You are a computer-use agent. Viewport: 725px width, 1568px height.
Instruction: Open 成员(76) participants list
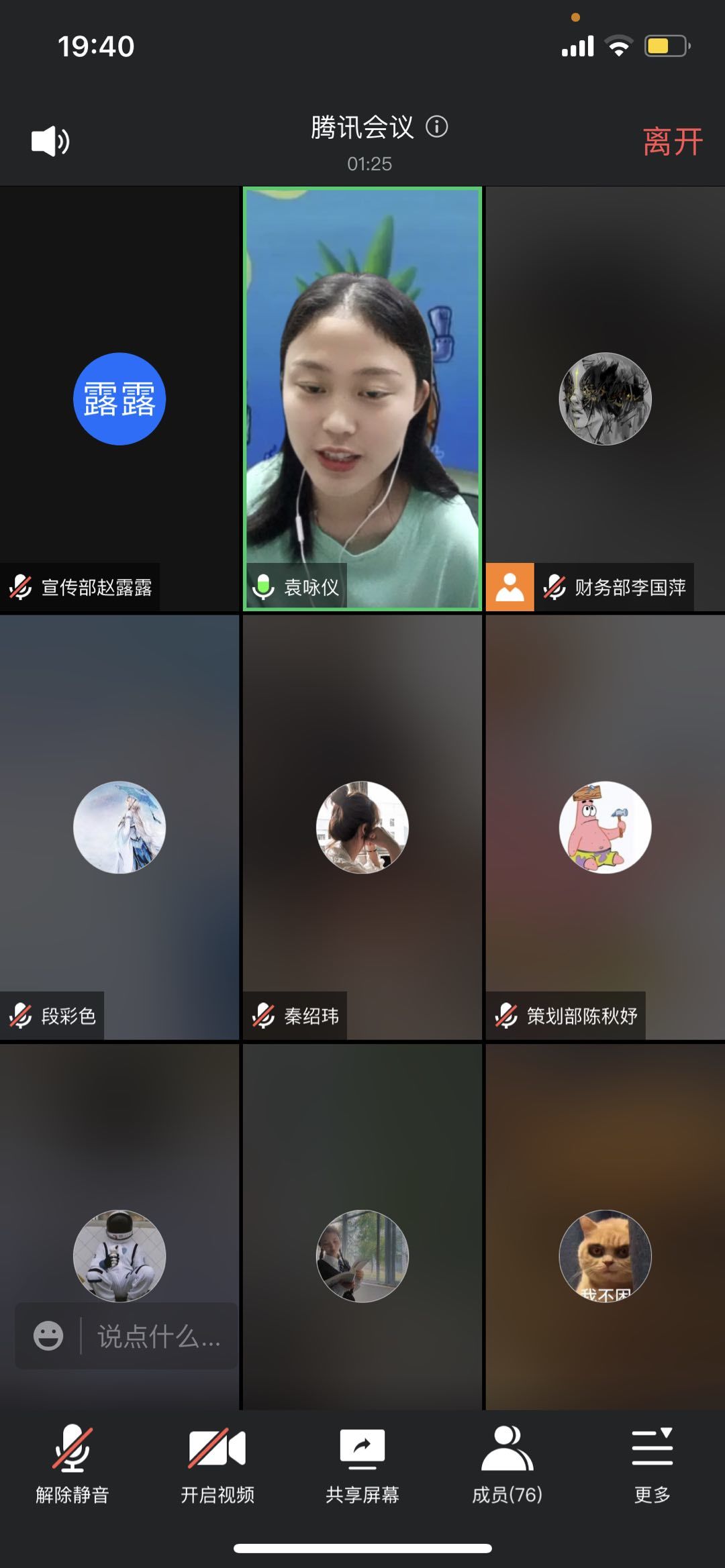[x=507, y=1463]
